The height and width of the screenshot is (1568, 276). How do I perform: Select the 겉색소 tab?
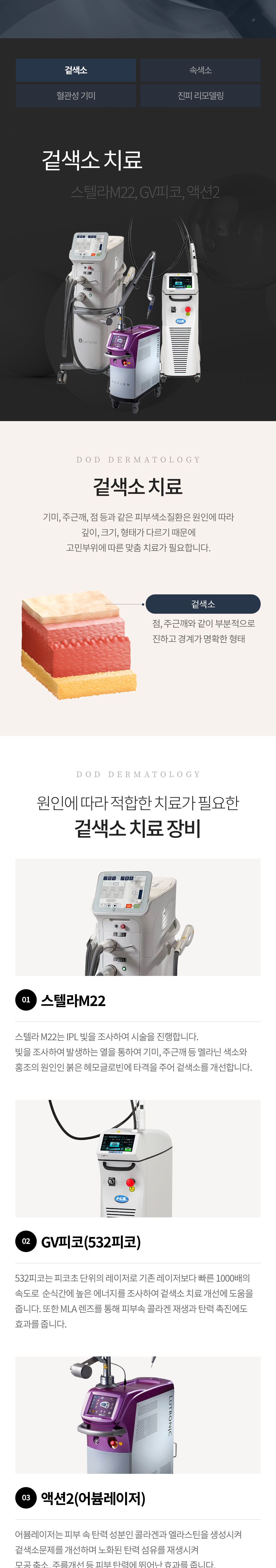click(76, 70)
